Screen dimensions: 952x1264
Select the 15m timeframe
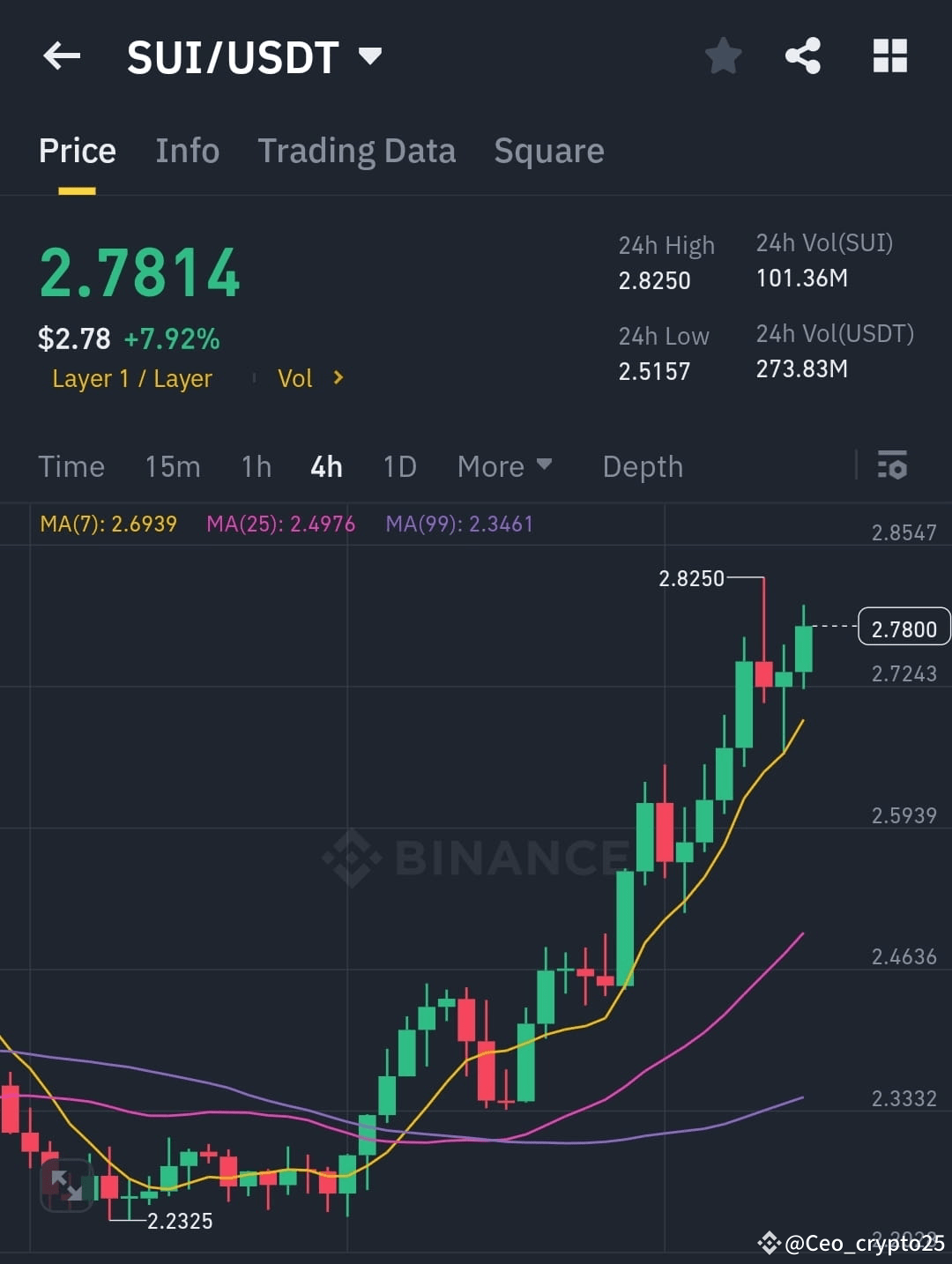click(173, 466)
